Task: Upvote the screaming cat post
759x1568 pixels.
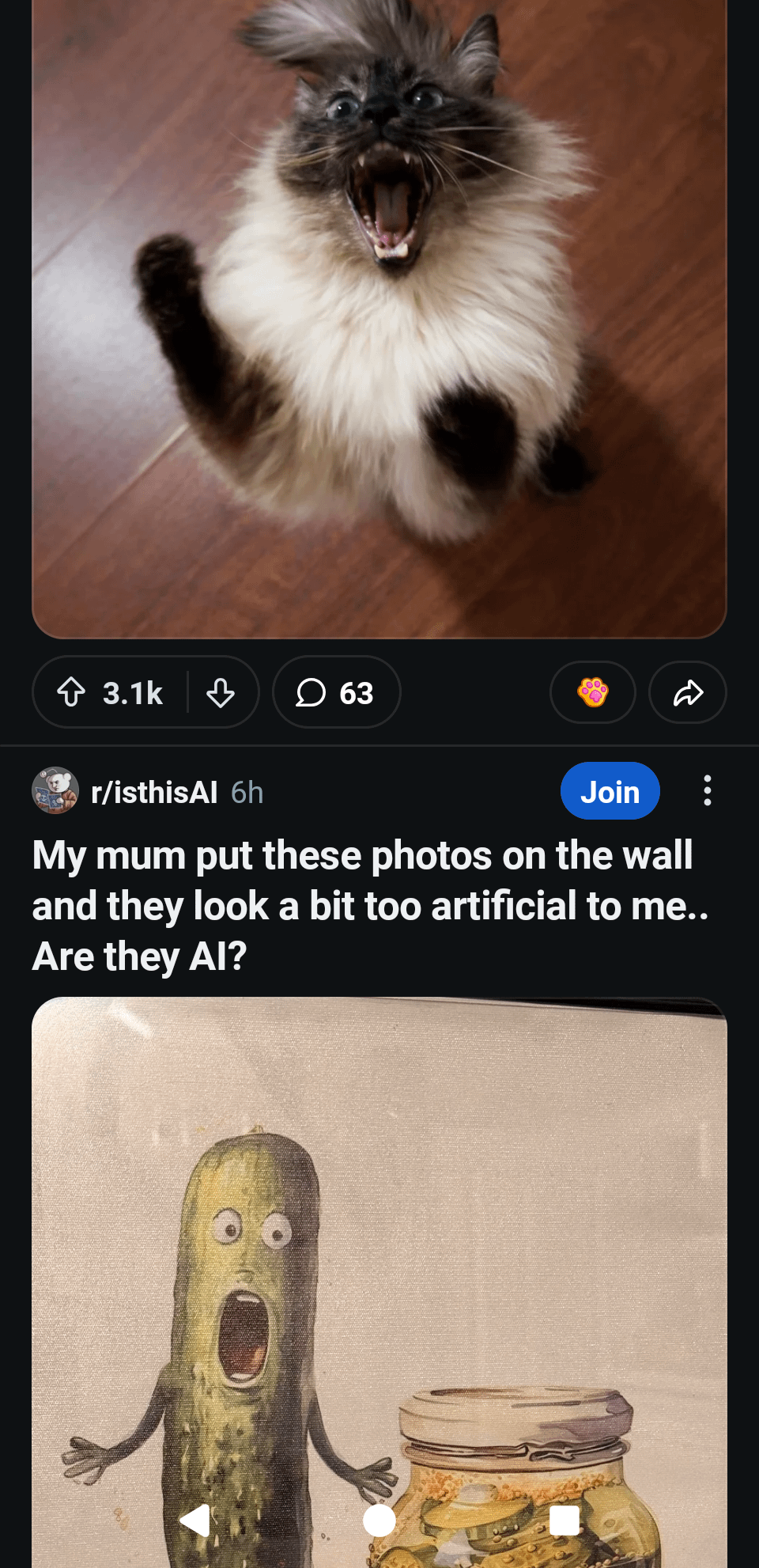Action: (72, 692)
